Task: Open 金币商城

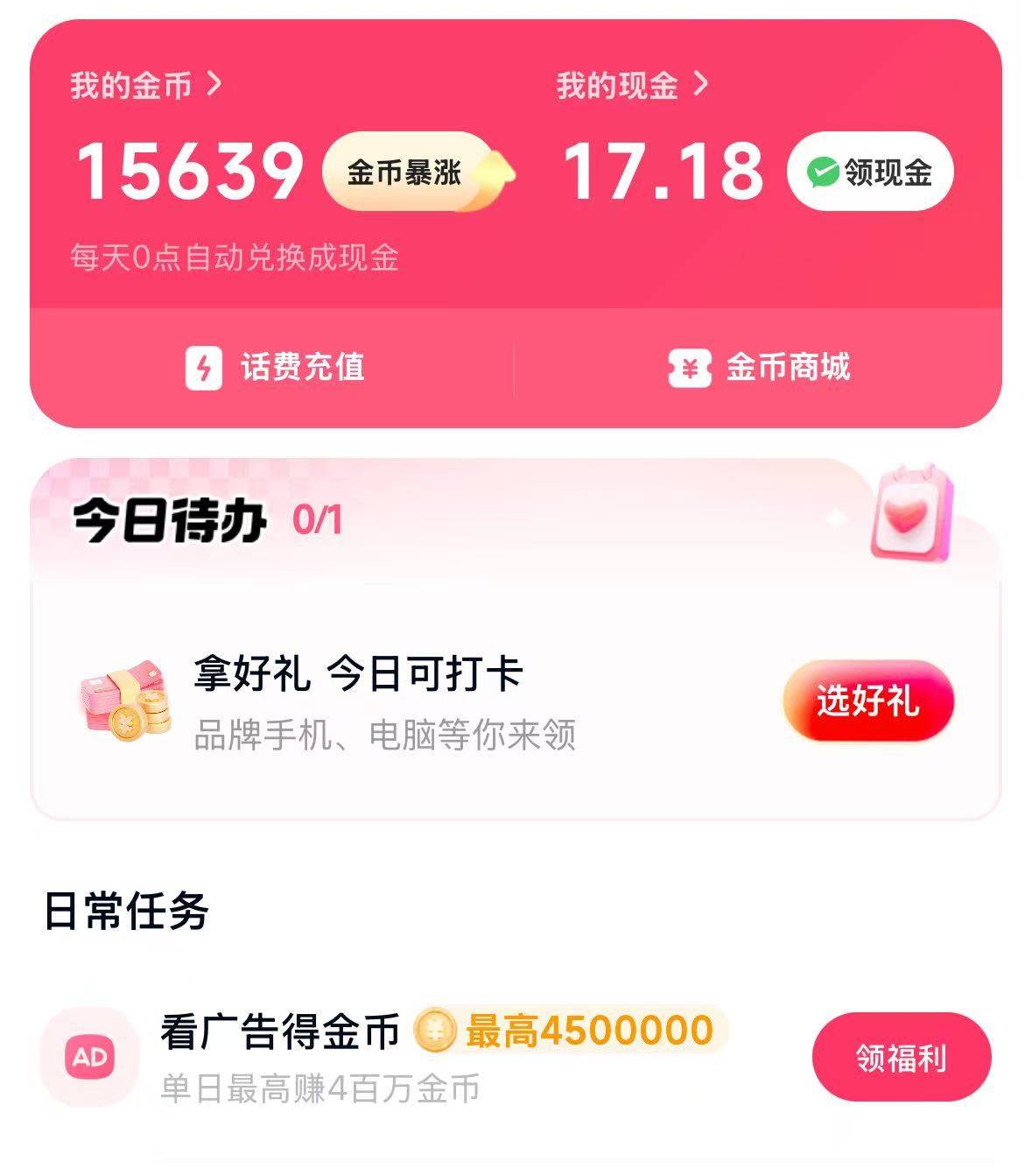Action: coord(759,367)
